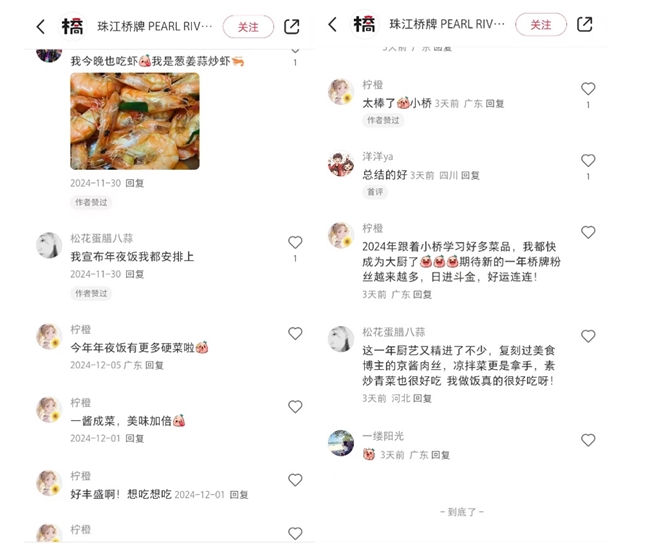This screenshot has height=549, width=650.
Task: Like 一缕阳光's comment
Action: pyautogui.click(x=588, y=440)
